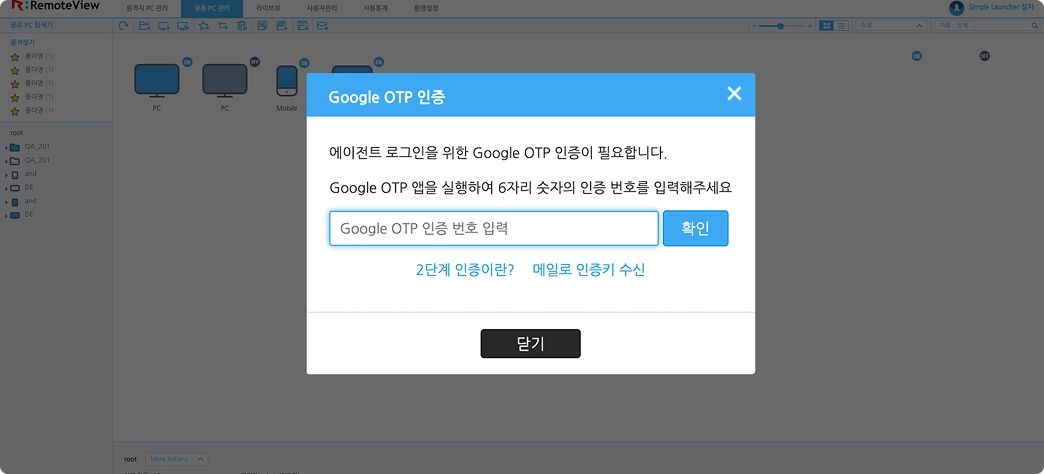The image size is (1044, 474).
Task: Focus the Google OTP 인증 번호 입력 field
Action: point(493,228)
